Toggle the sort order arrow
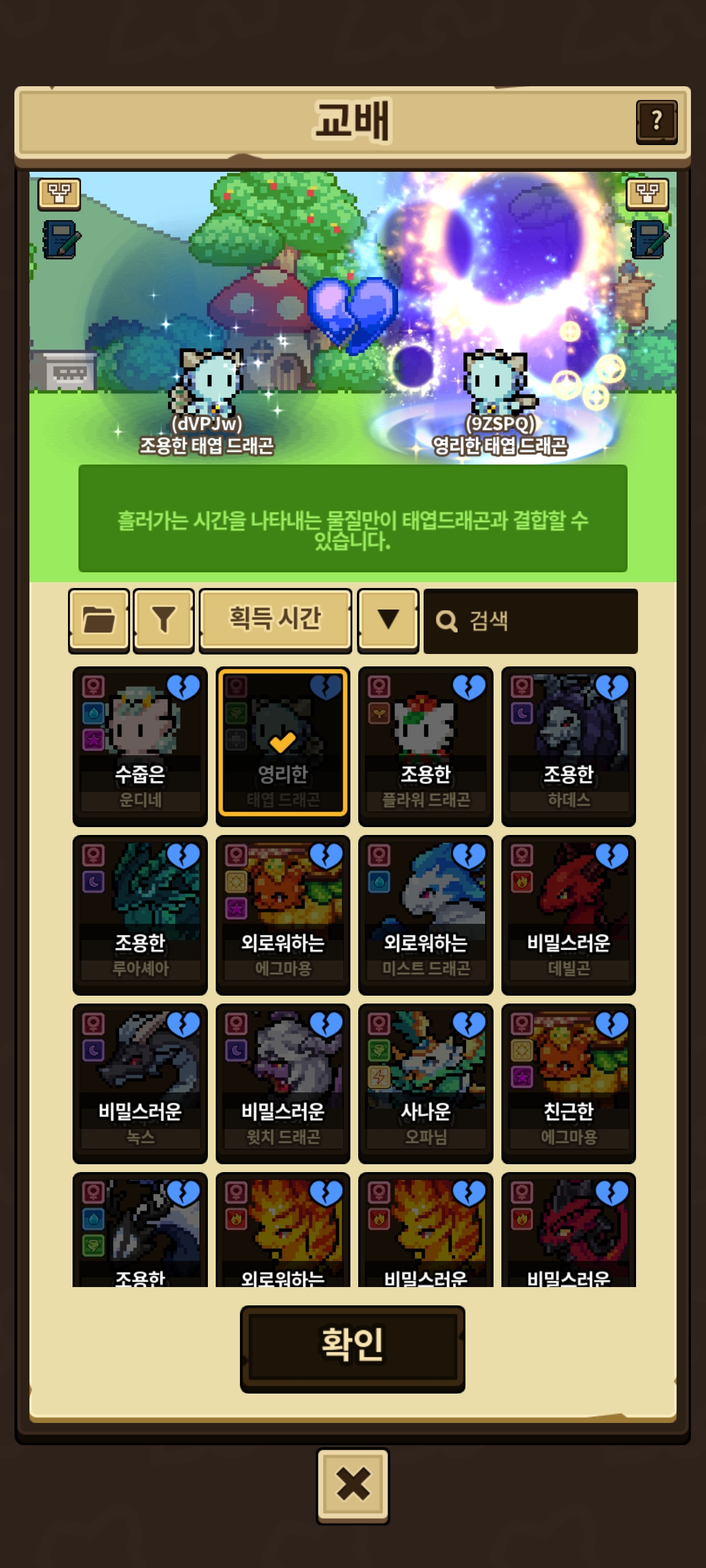The height and width of the screenshot is (1568, 706). coord(388,620)
